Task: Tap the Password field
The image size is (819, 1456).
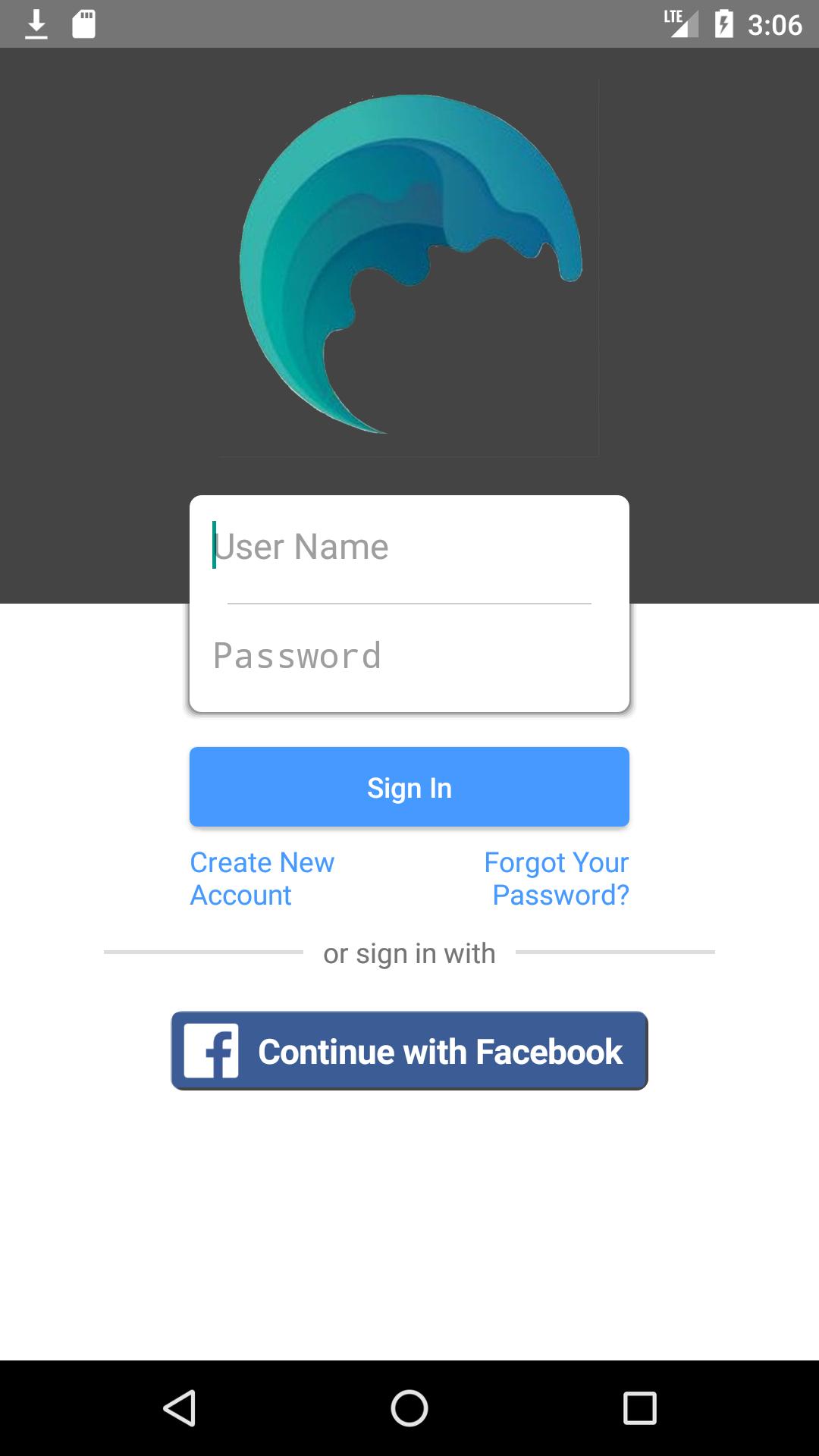Action: tap(409, 657)
